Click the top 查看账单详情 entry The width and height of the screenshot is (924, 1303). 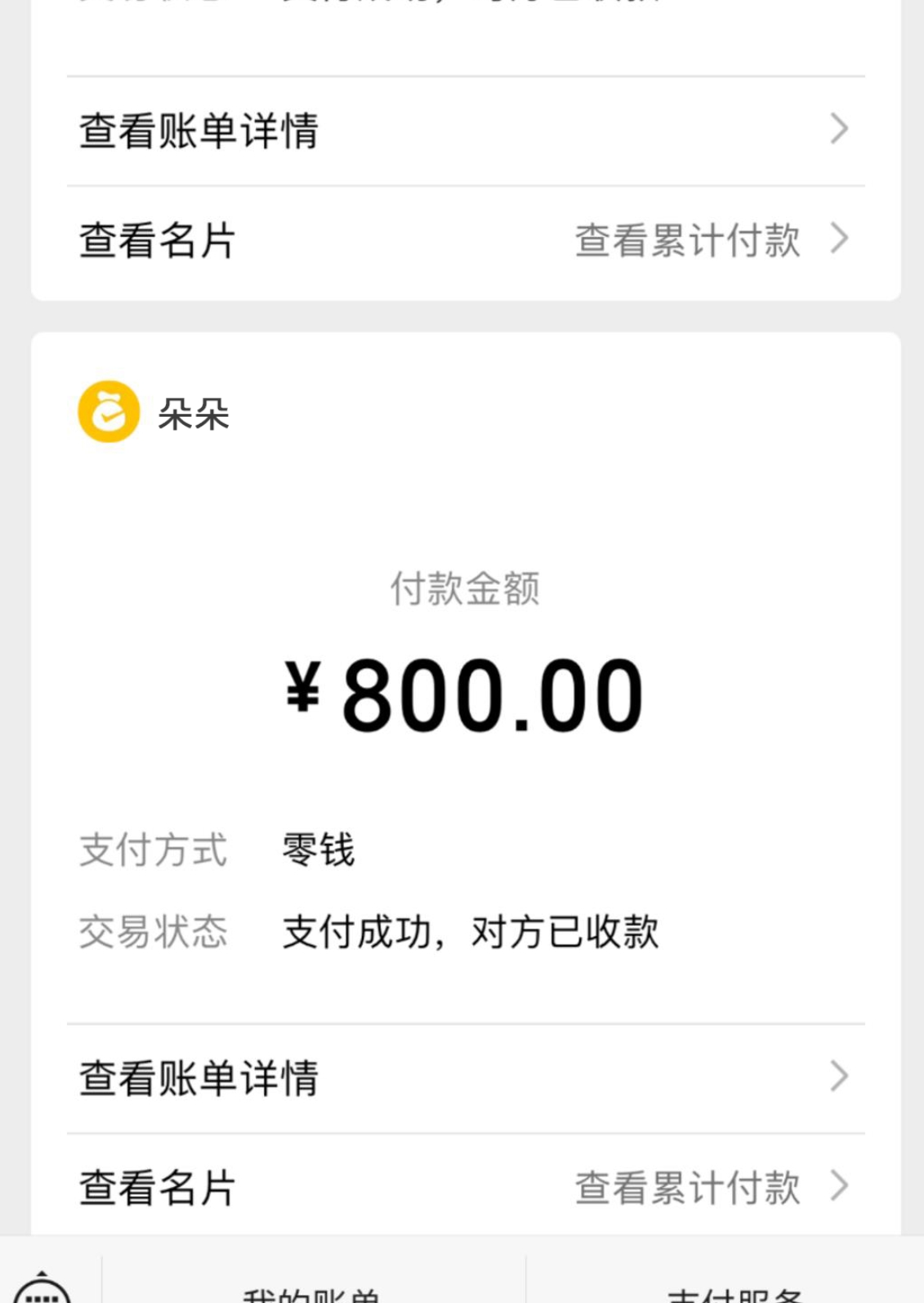pyautogui.click(x=200, y=128)
